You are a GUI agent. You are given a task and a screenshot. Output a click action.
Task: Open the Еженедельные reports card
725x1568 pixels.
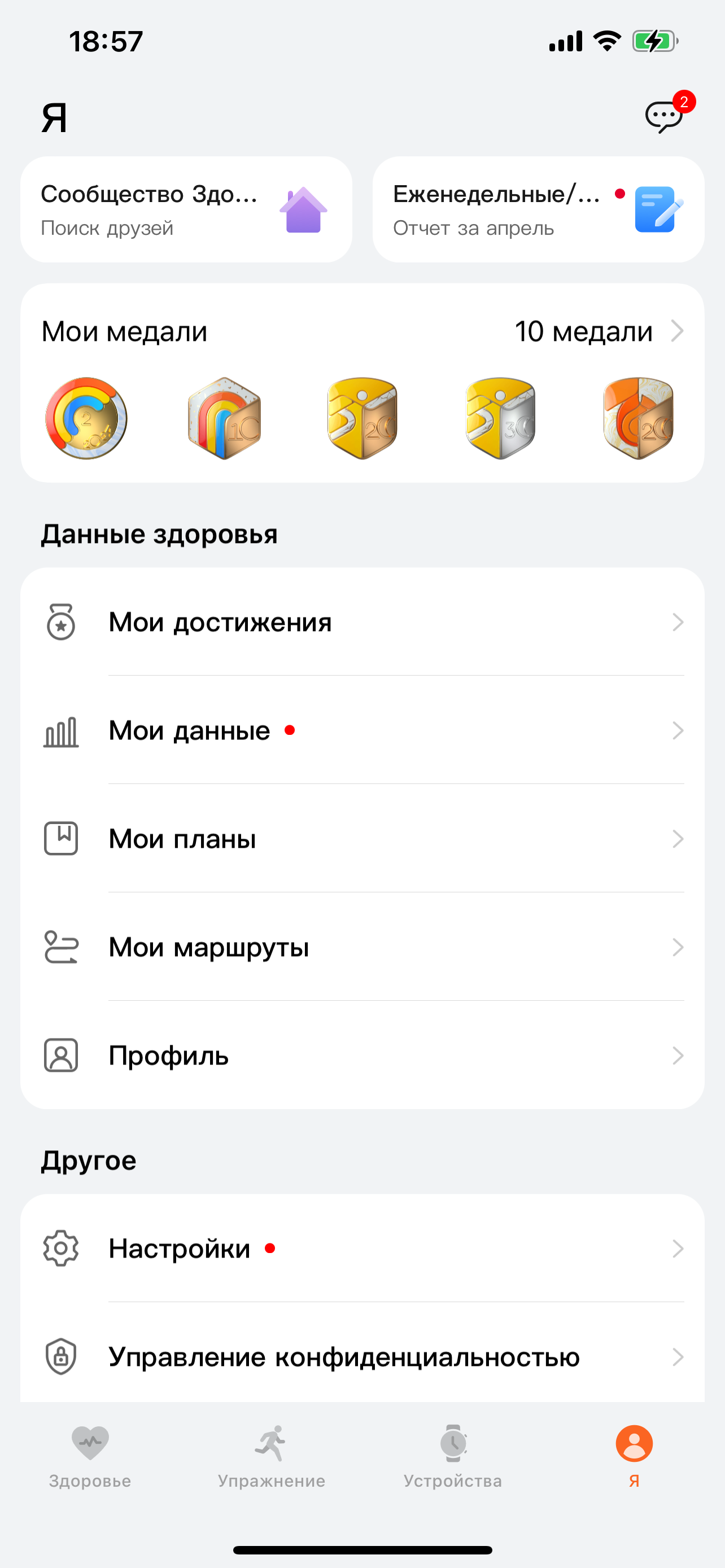tap(538, 209)
